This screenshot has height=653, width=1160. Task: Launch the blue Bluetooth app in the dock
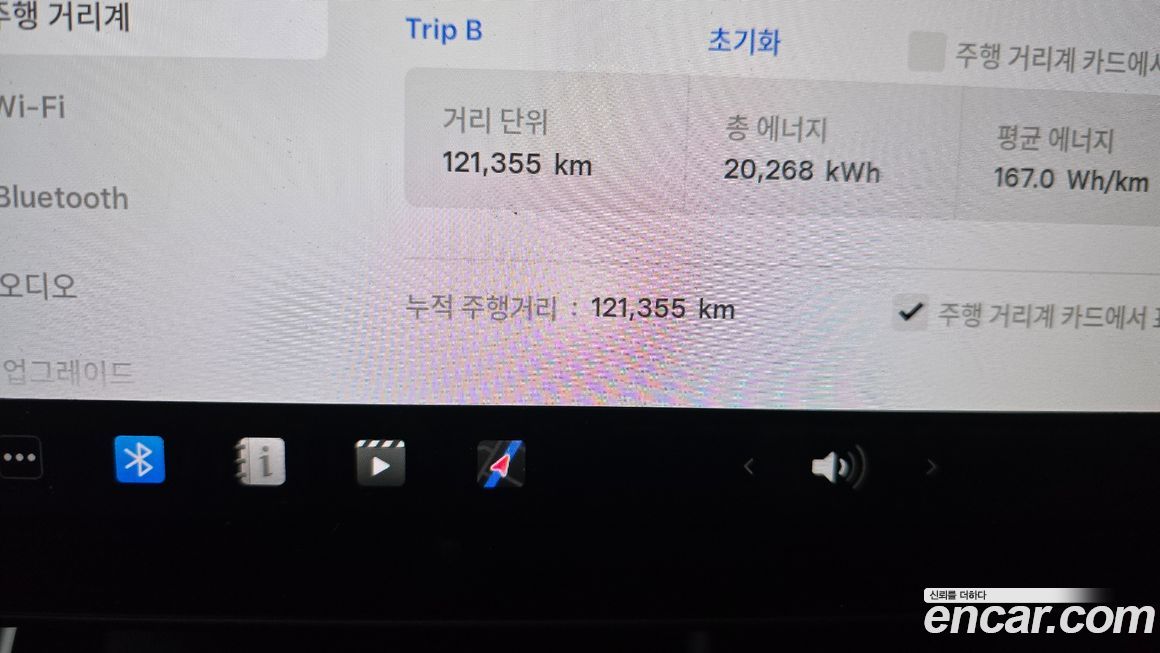pos(140,460)
